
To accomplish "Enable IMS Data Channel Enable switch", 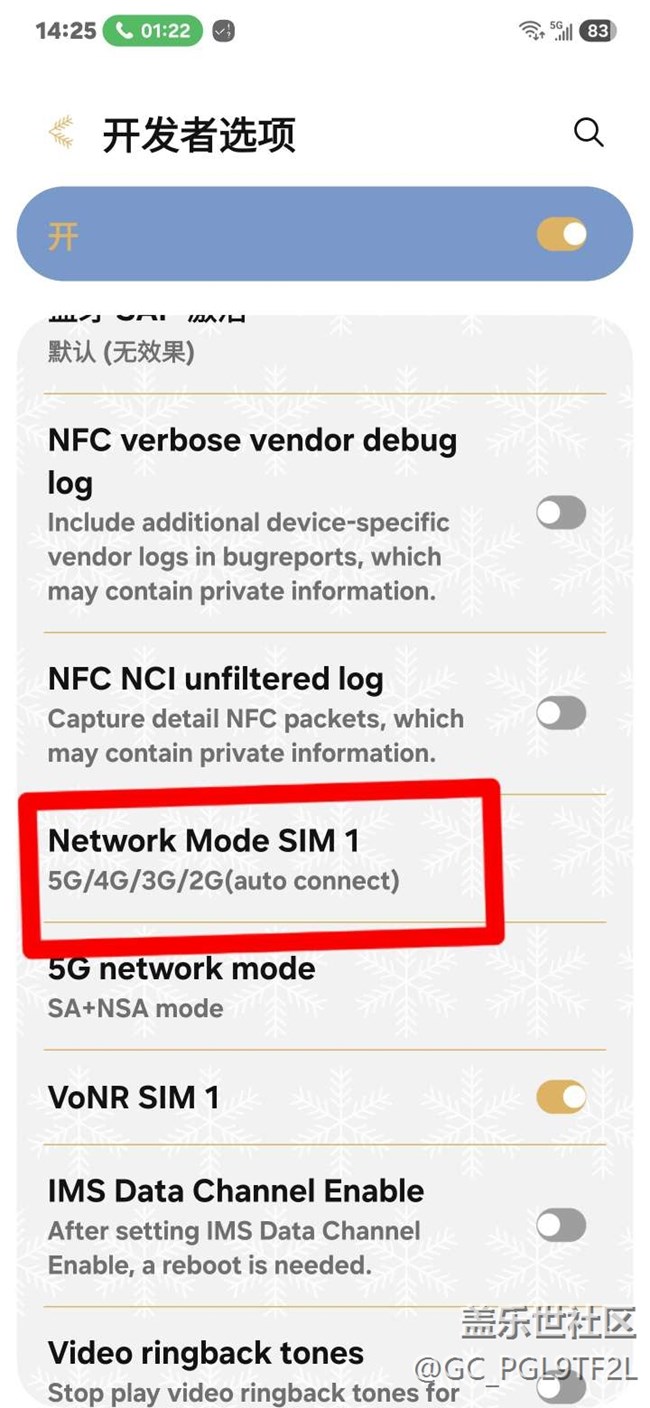I will 561,1225.
